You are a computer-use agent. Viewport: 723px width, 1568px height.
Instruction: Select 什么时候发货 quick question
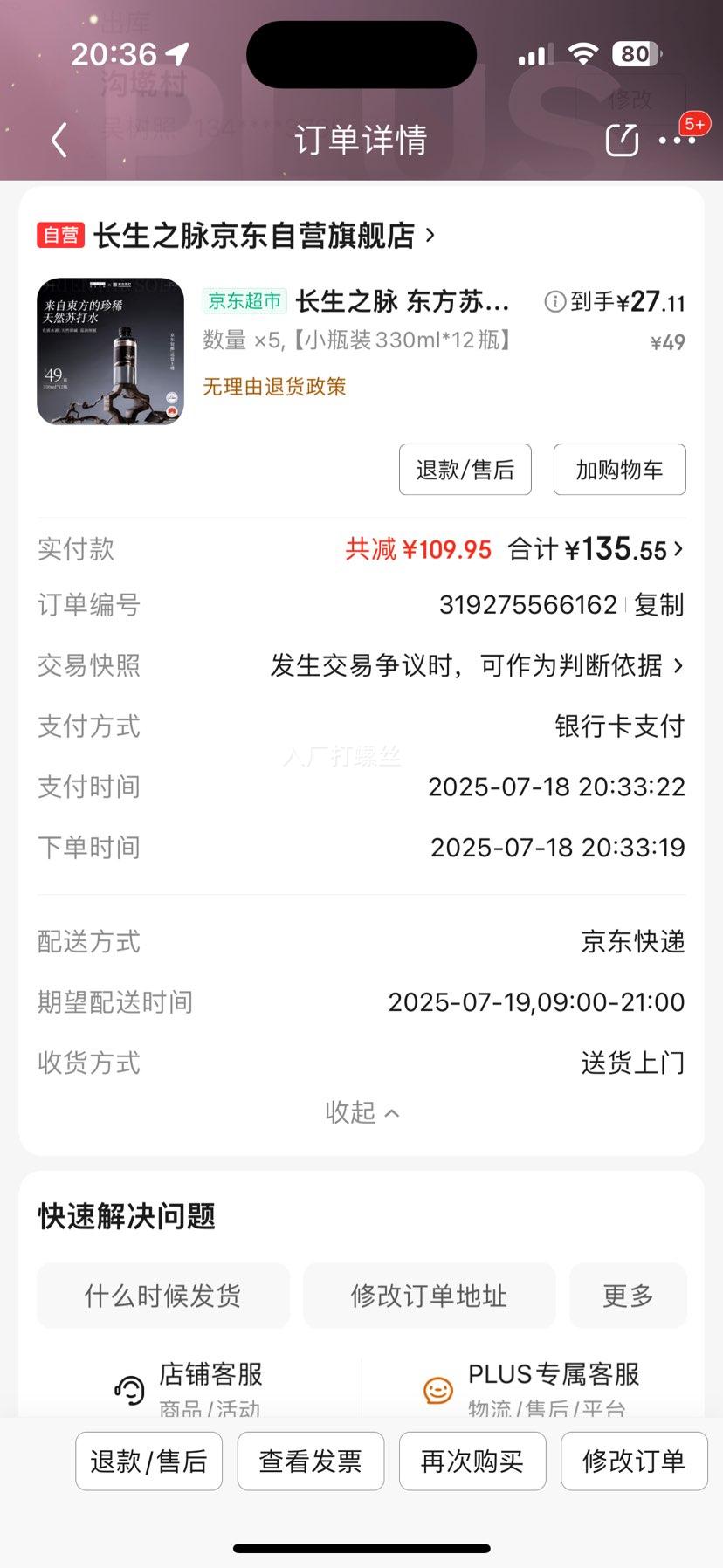coord(162,1296)
